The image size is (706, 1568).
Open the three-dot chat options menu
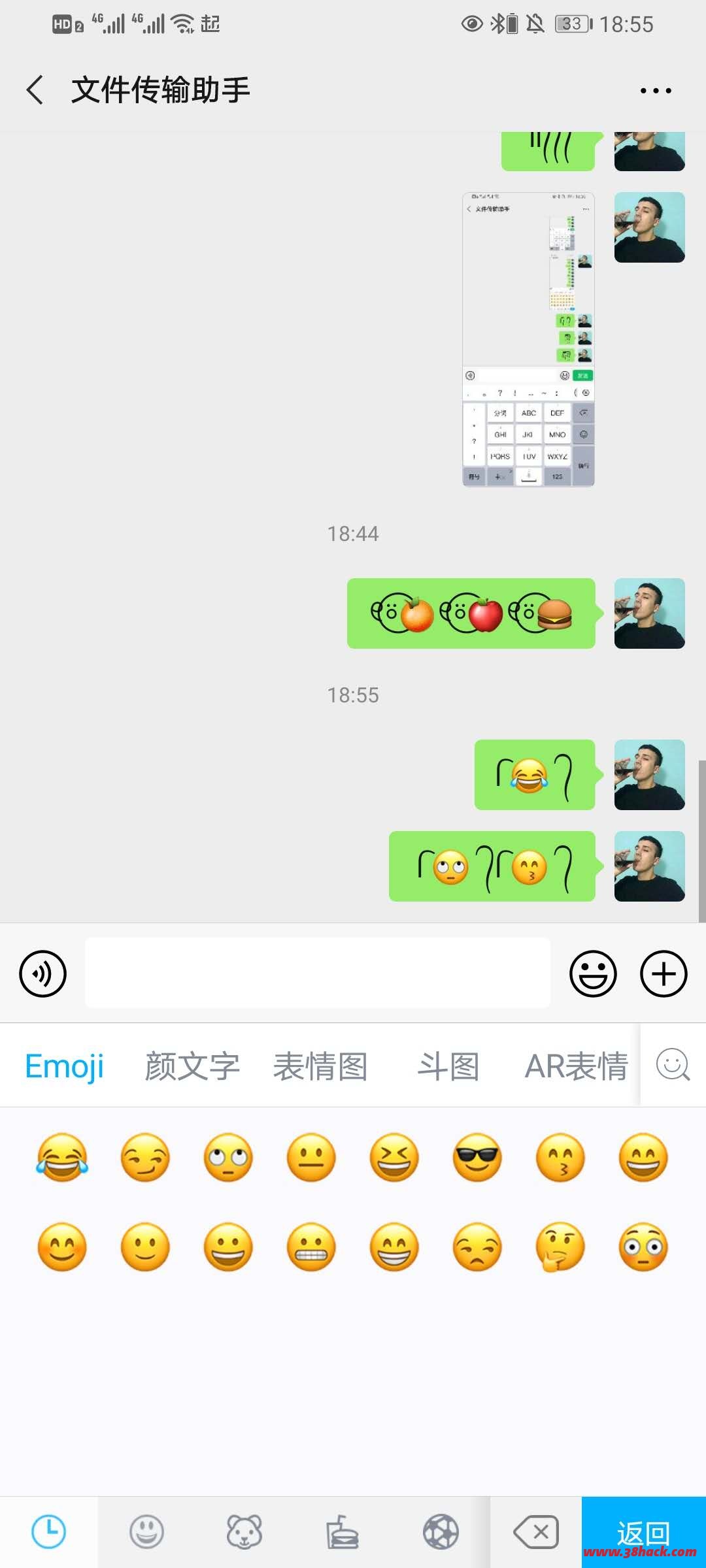pyautogui.click(x=656, y=91)
